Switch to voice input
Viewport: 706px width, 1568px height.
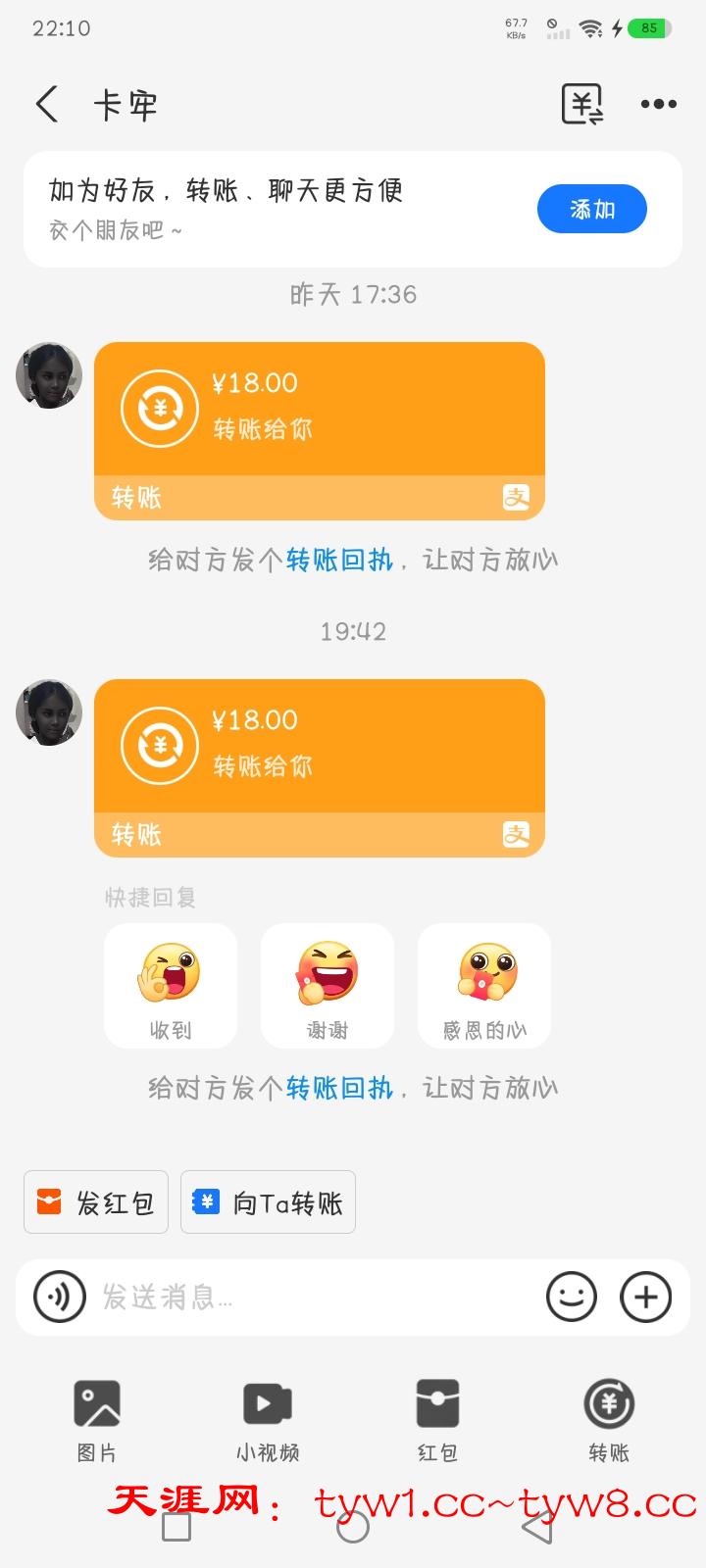pos(59,1297)
